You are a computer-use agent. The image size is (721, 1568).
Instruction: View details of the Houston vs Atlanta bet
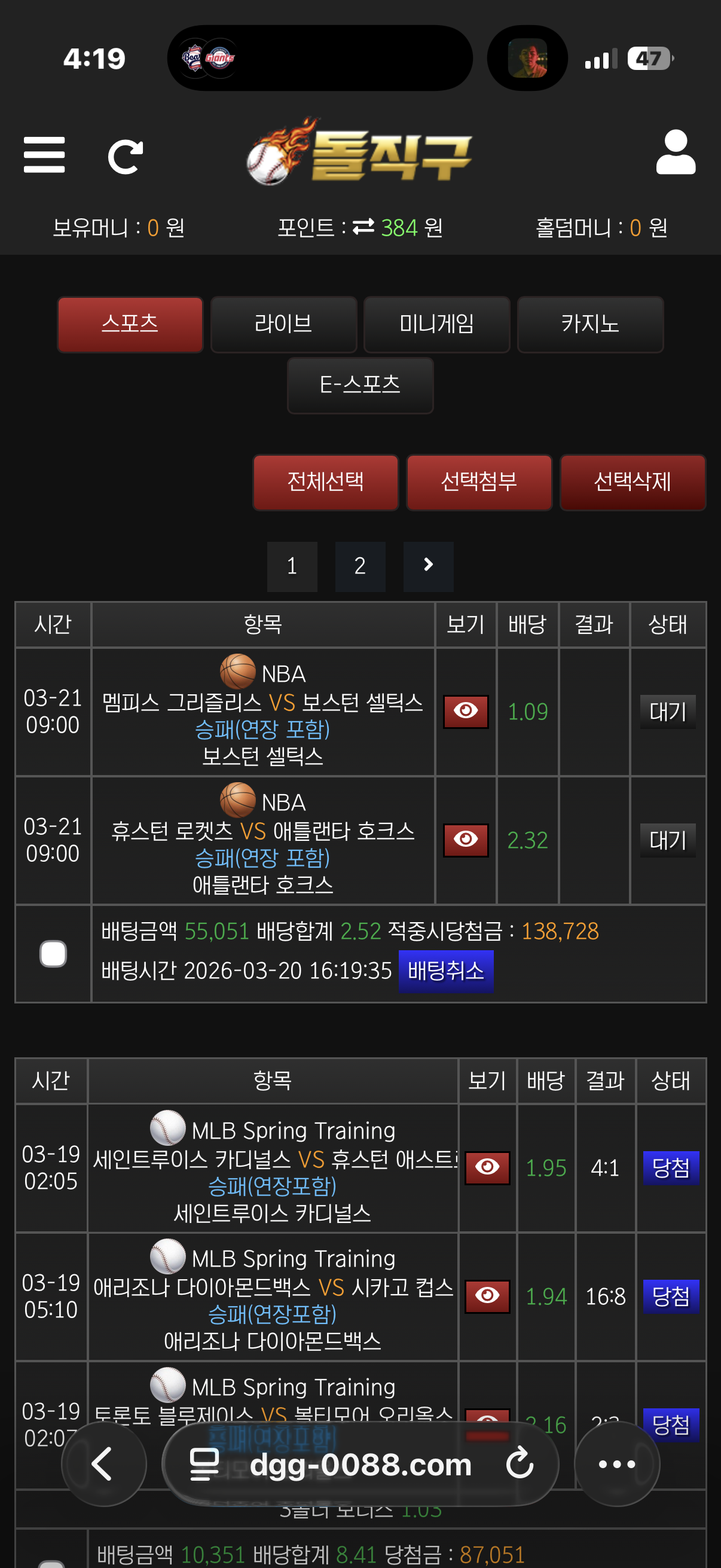466,840
